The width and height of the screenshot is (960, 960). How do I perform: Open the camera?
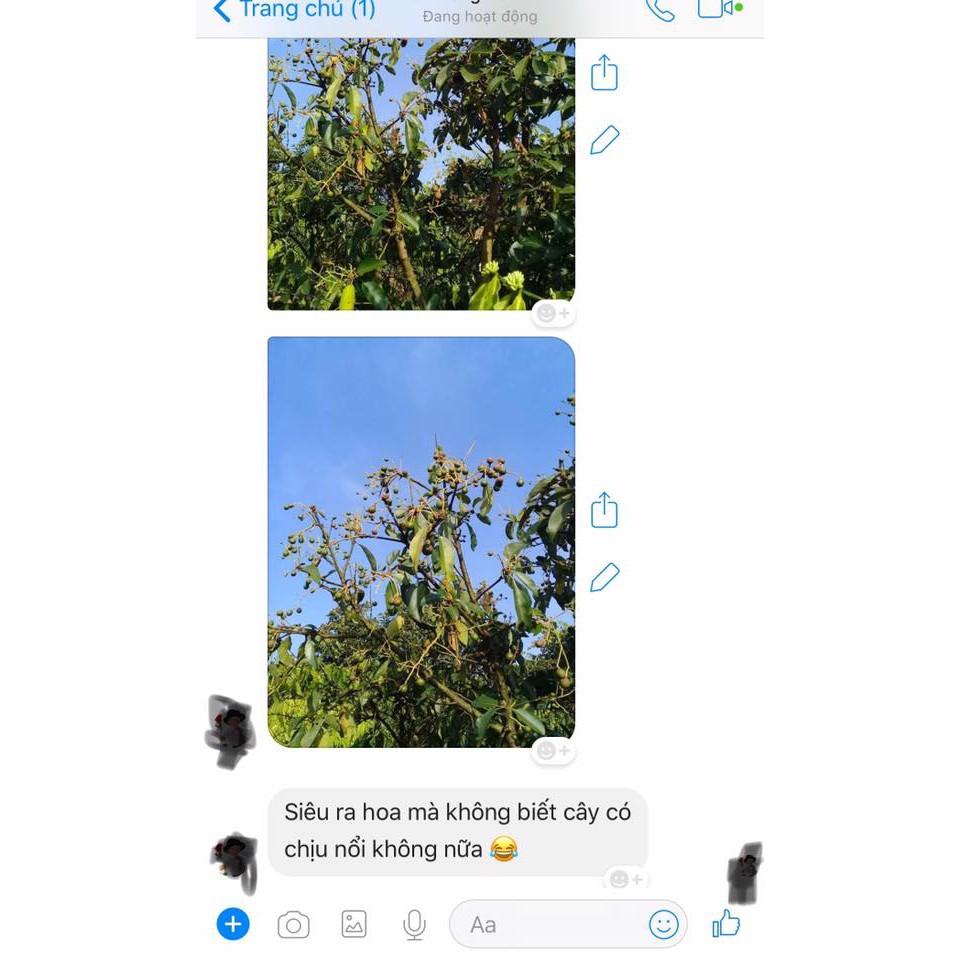click(293, 925)
